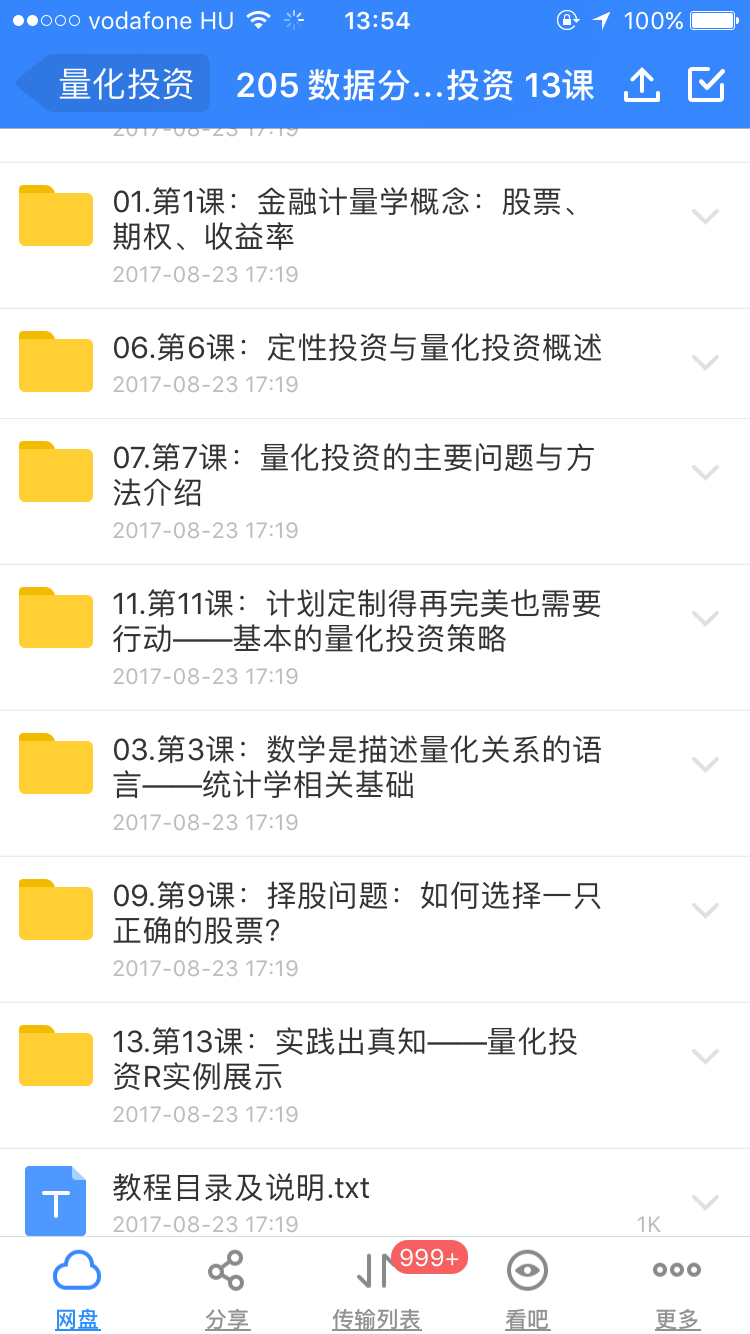Open folder 07.第7课 量化投资的主要问题
The image size is (750, 1334).
tap(353, 475)
